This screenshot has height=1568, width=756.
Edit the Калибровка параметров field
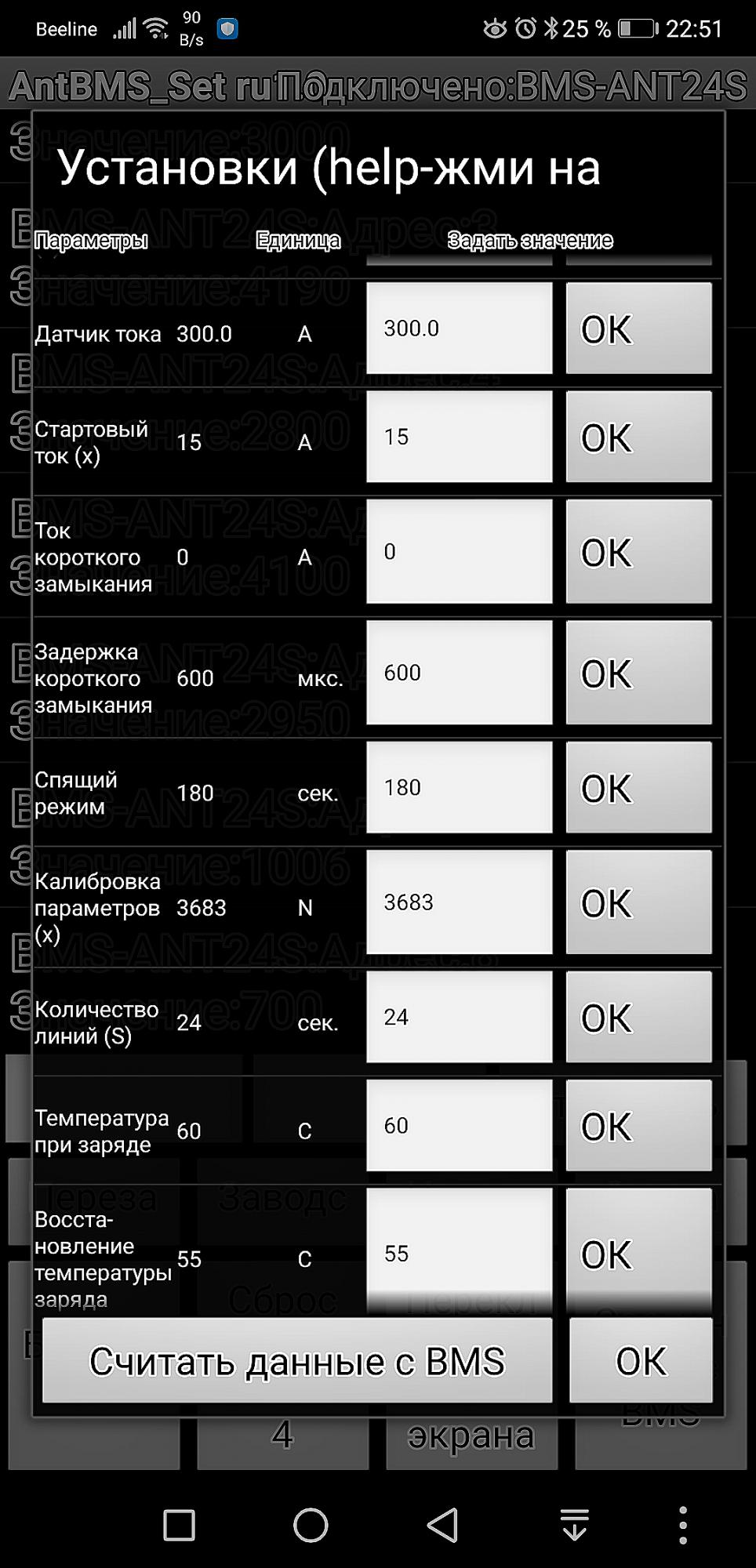click(x=459, y=902)
